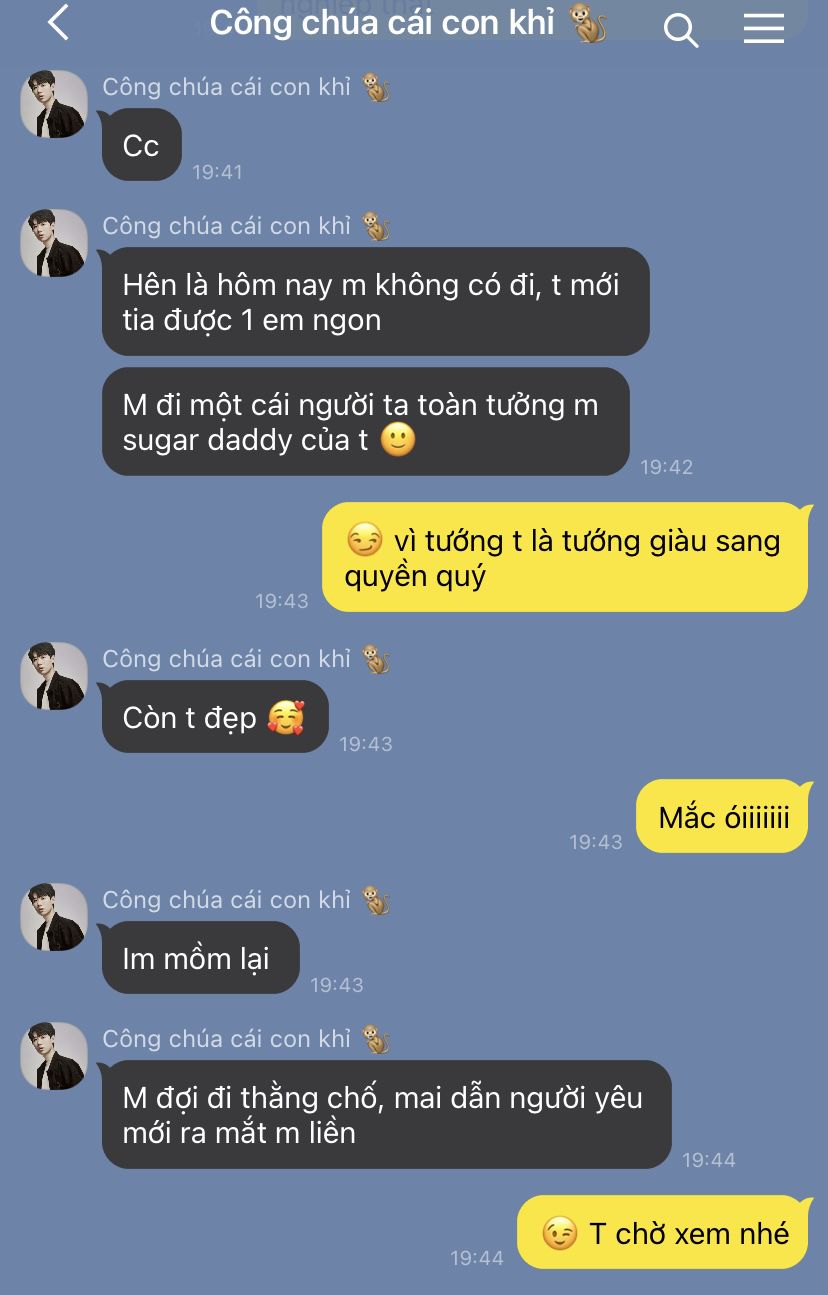Screen dimensions: 828x1295
Task: Open the chat menu (hamburger icon)
Action: click(763, 28)
